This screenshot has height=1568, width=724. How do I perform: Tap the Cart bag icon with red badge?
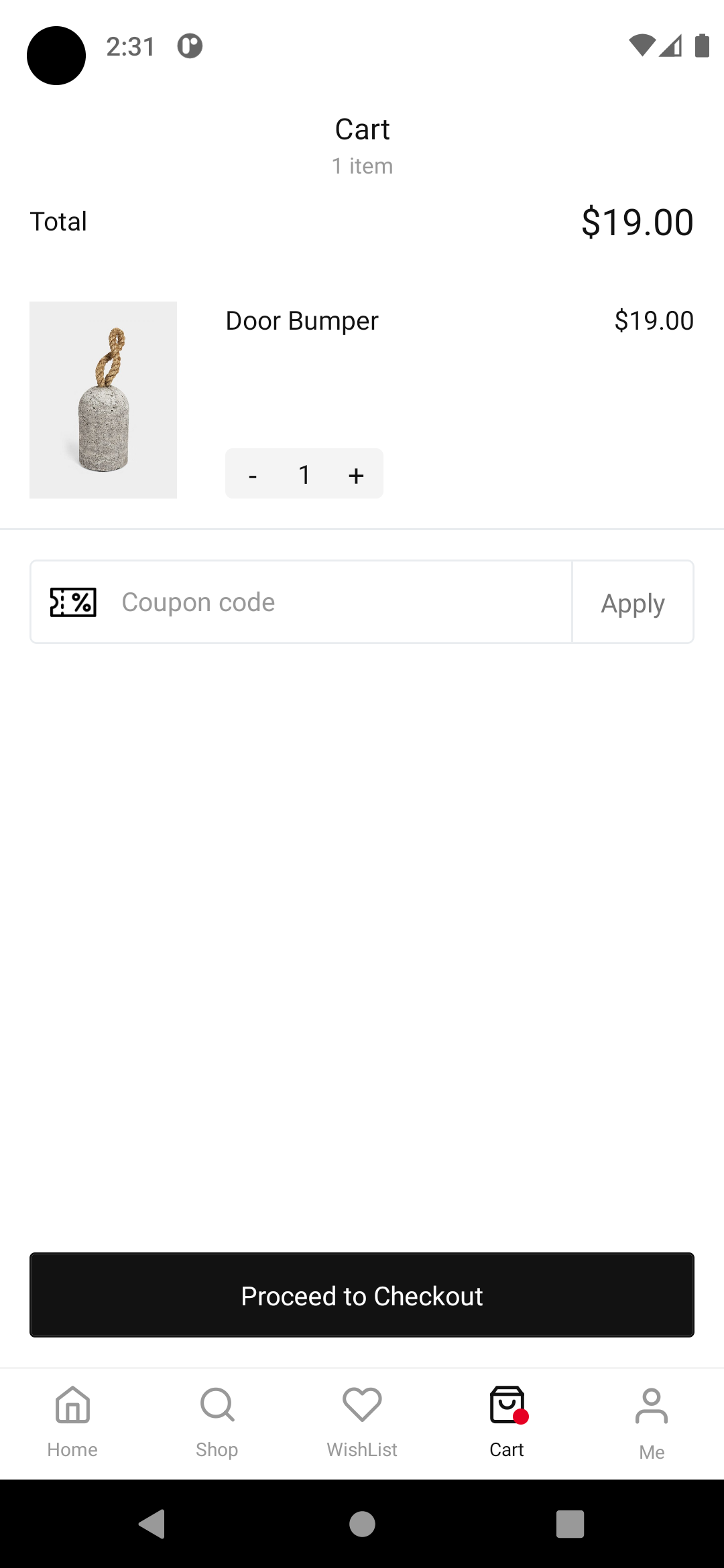[506, 1405]
